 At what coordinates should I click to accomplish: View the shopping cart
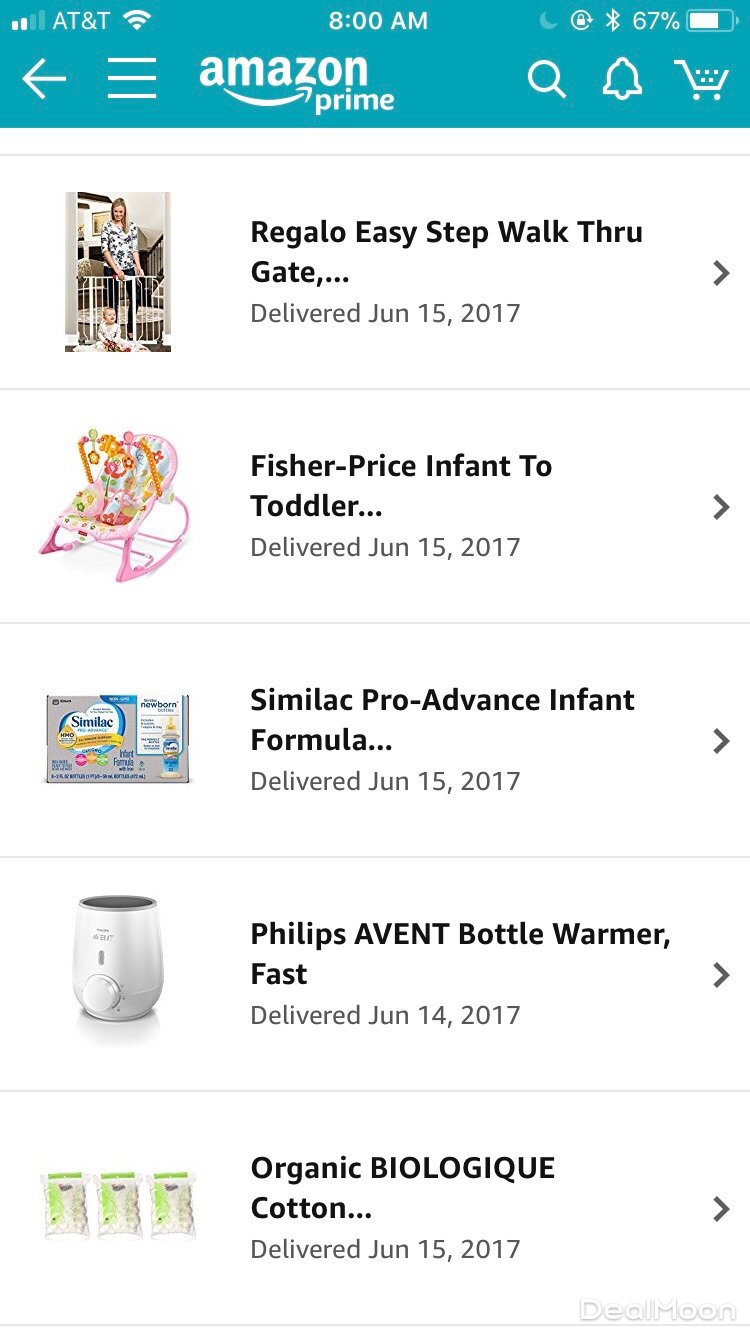(x=700, y=79)
